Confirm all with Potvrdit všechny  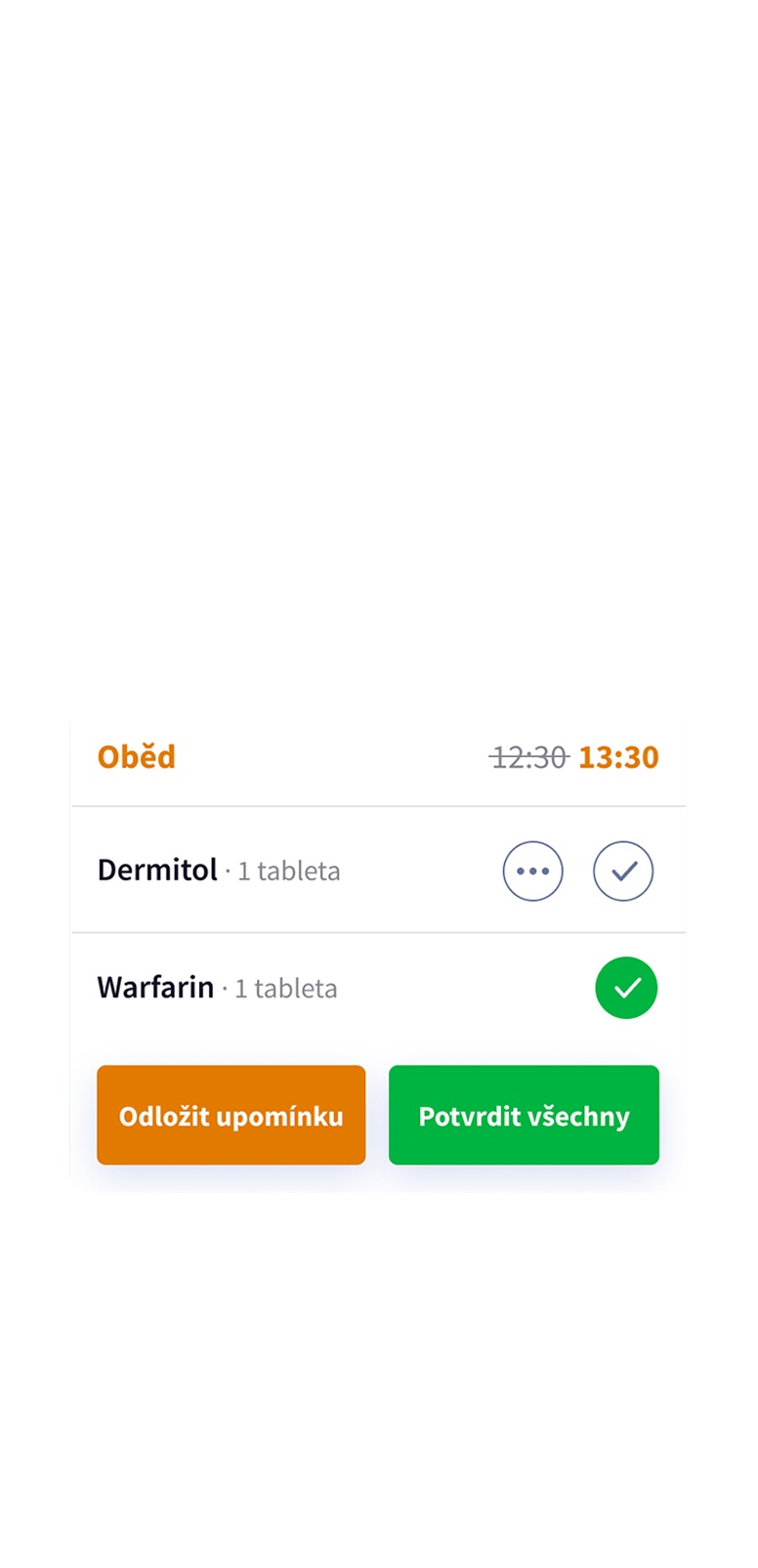click(x=524, y=1115)
